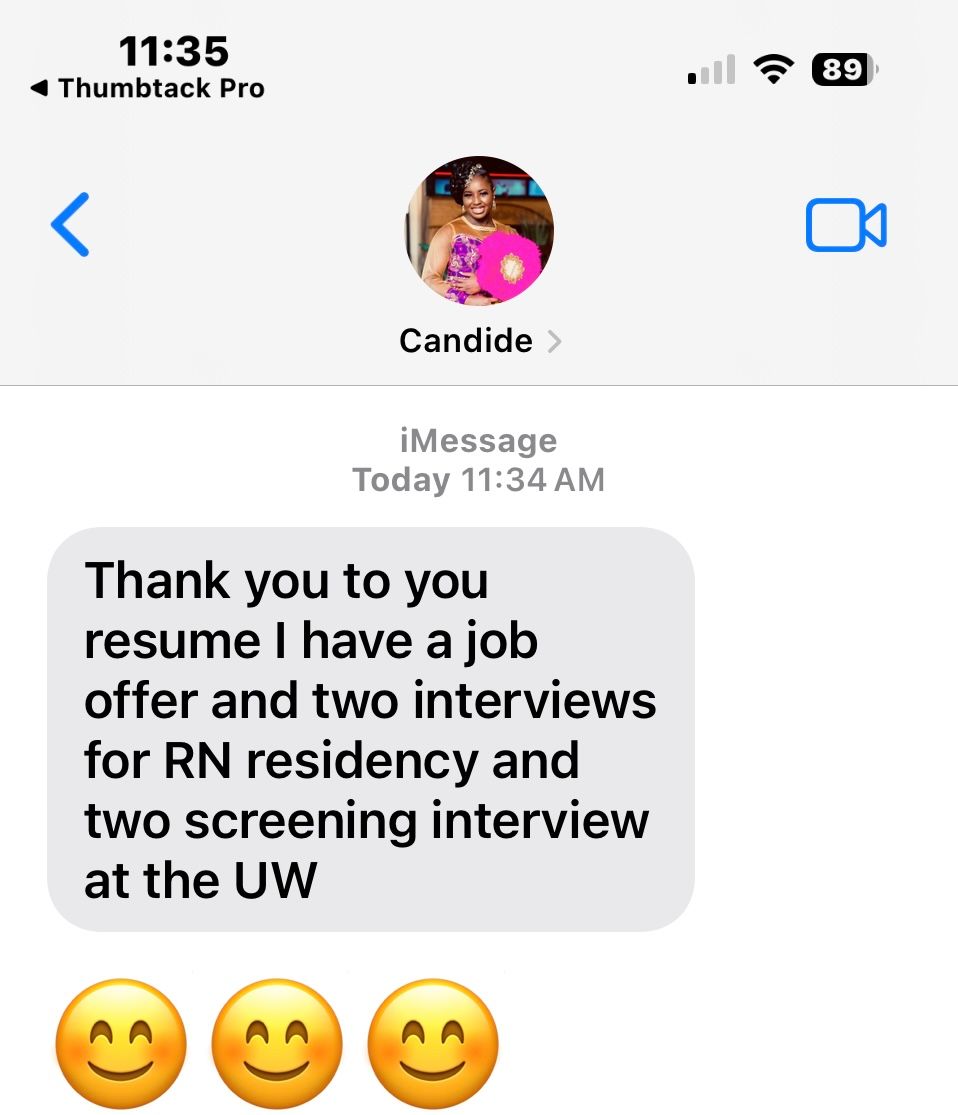Tap the middle smiling emoji
Viewport: 958px width, 1115px height.
pyautogui.click(x=277, y=1043)
